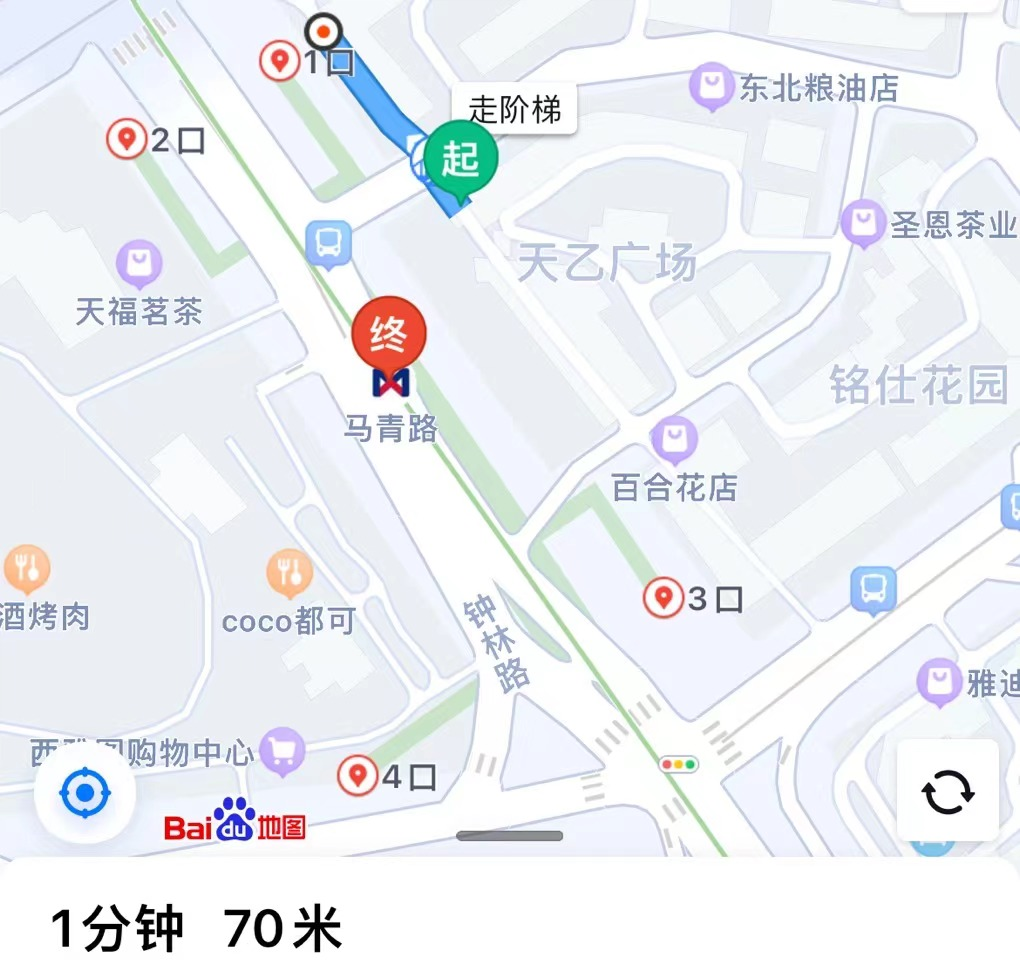Open 百合花店 shop marker
This screenshot has height=971, width=1020.
click(x=674, y=438)
